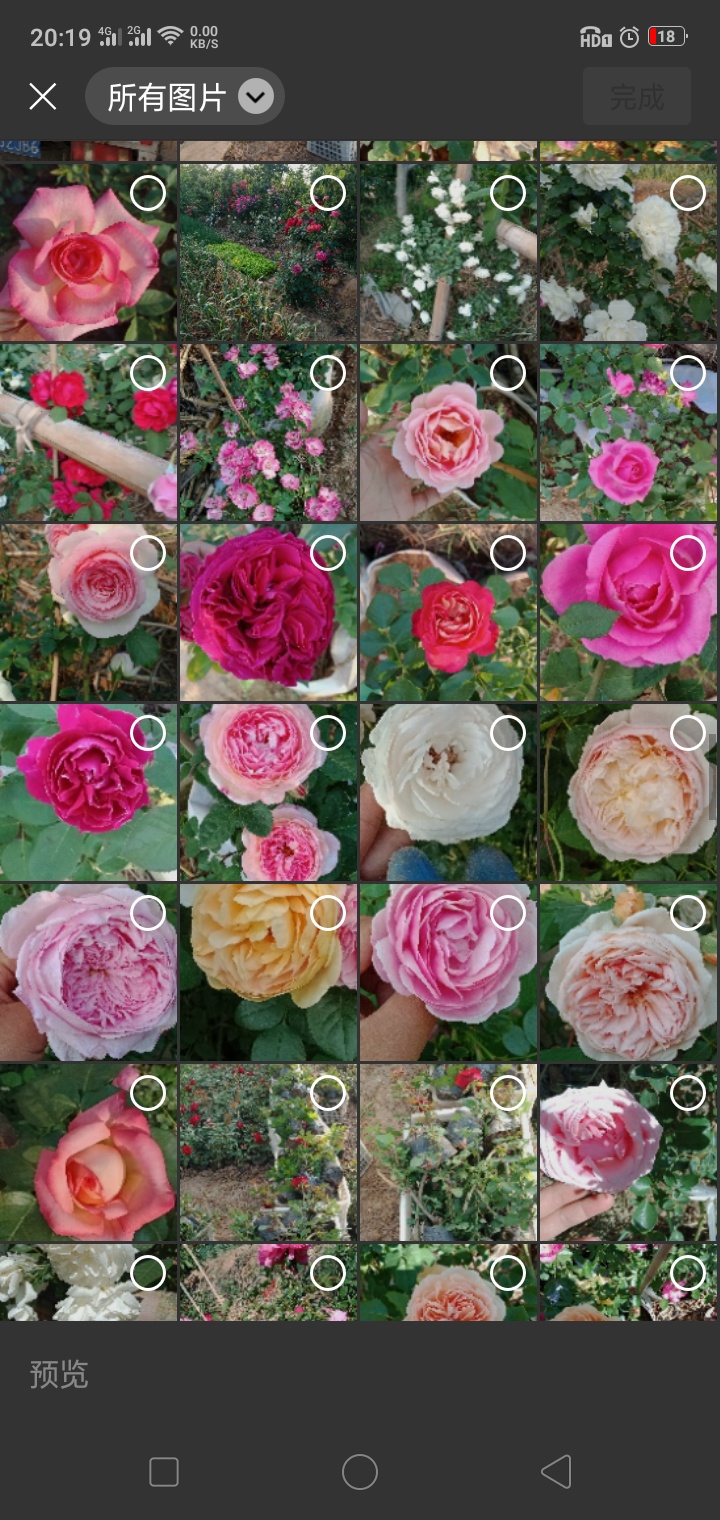Open recent apps with the square button

point(164,1471)
